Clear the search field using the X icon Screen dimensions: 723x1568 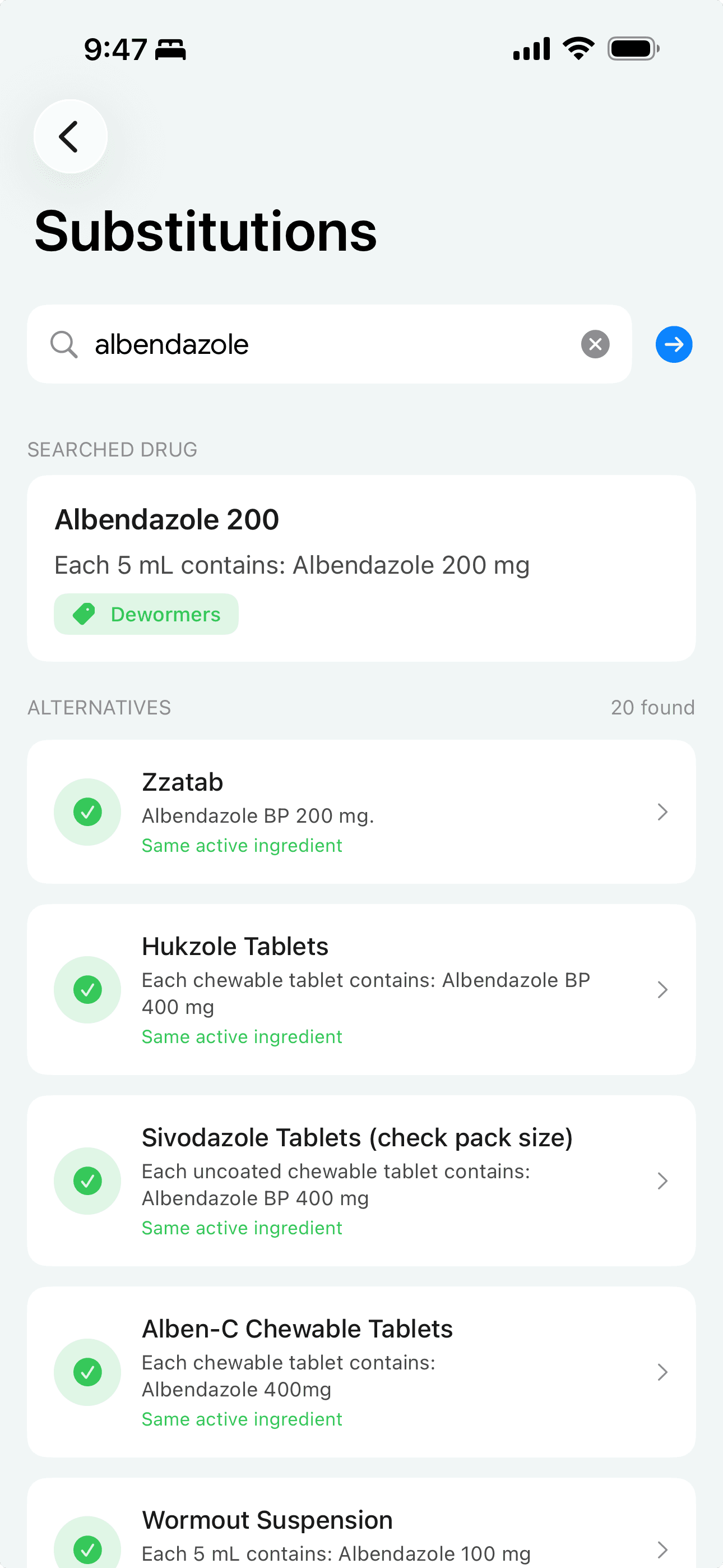point(595,344)
